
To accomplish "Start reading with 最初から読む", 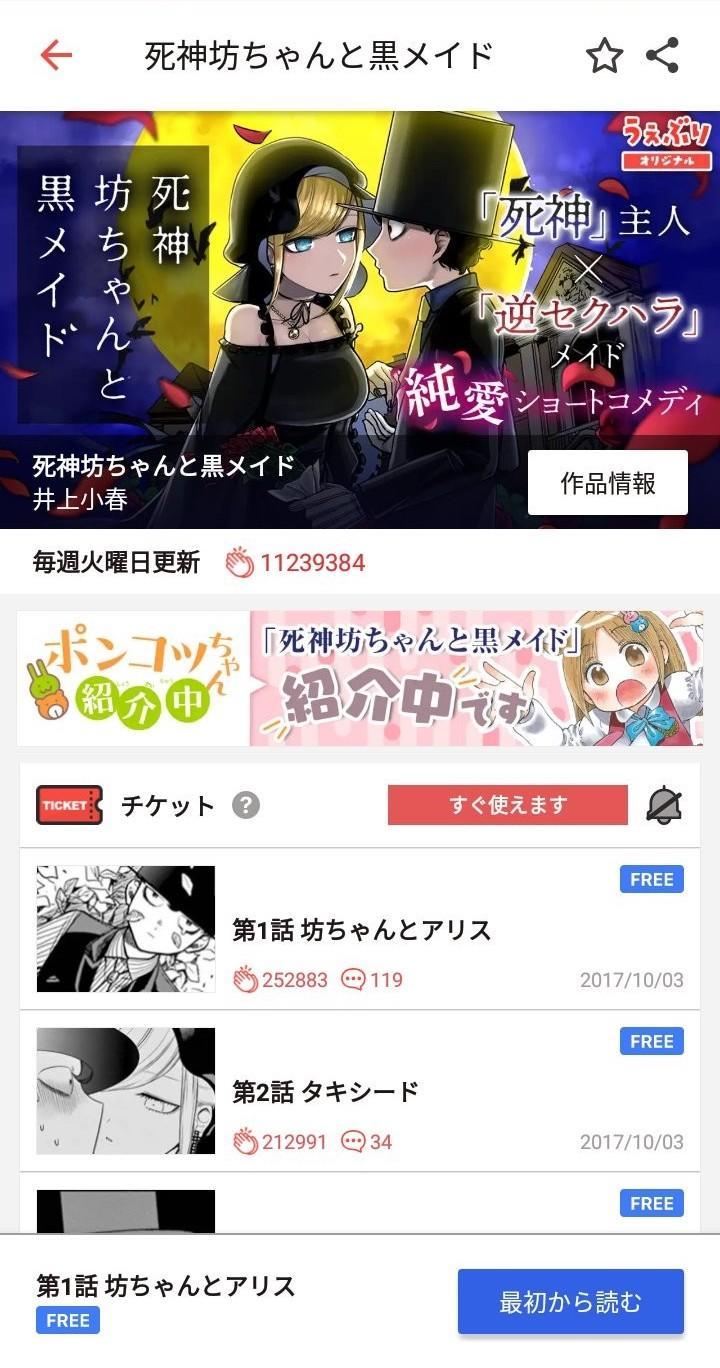I will point(571,1302).
